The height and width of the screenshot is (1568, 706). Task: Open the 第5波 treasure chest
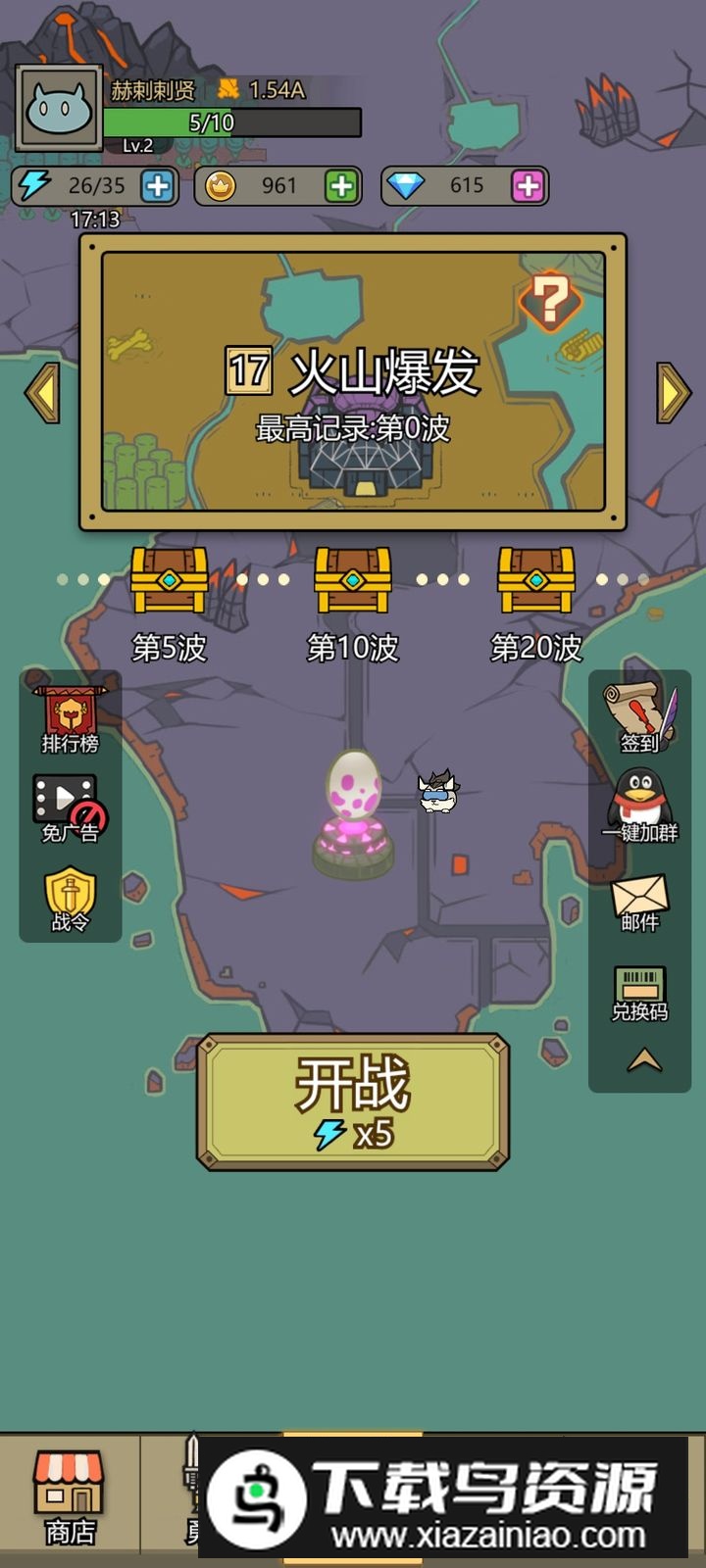[x=169, y=580]
